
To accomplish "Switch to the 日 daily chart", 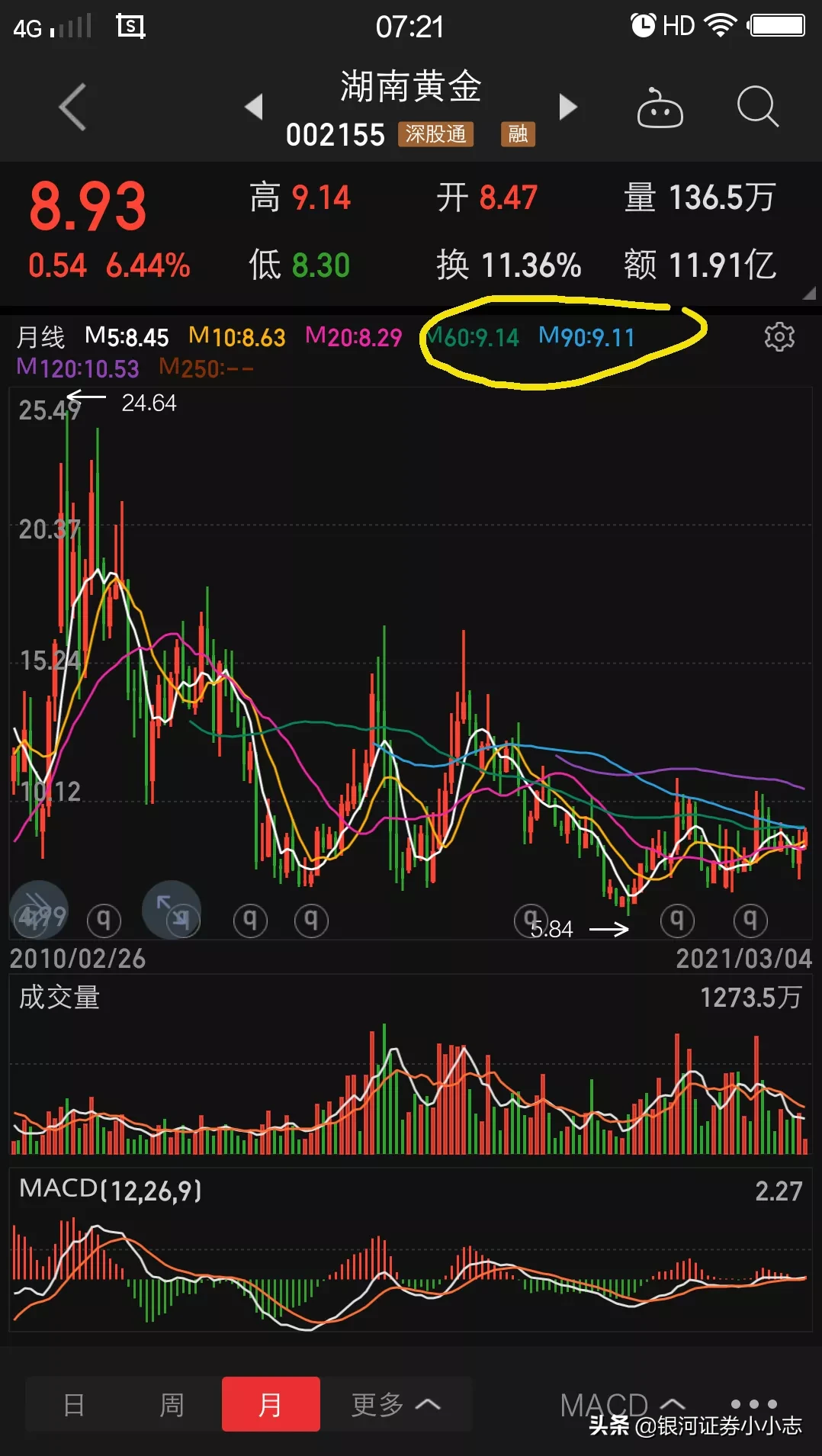I will [x=74, y=1404].
